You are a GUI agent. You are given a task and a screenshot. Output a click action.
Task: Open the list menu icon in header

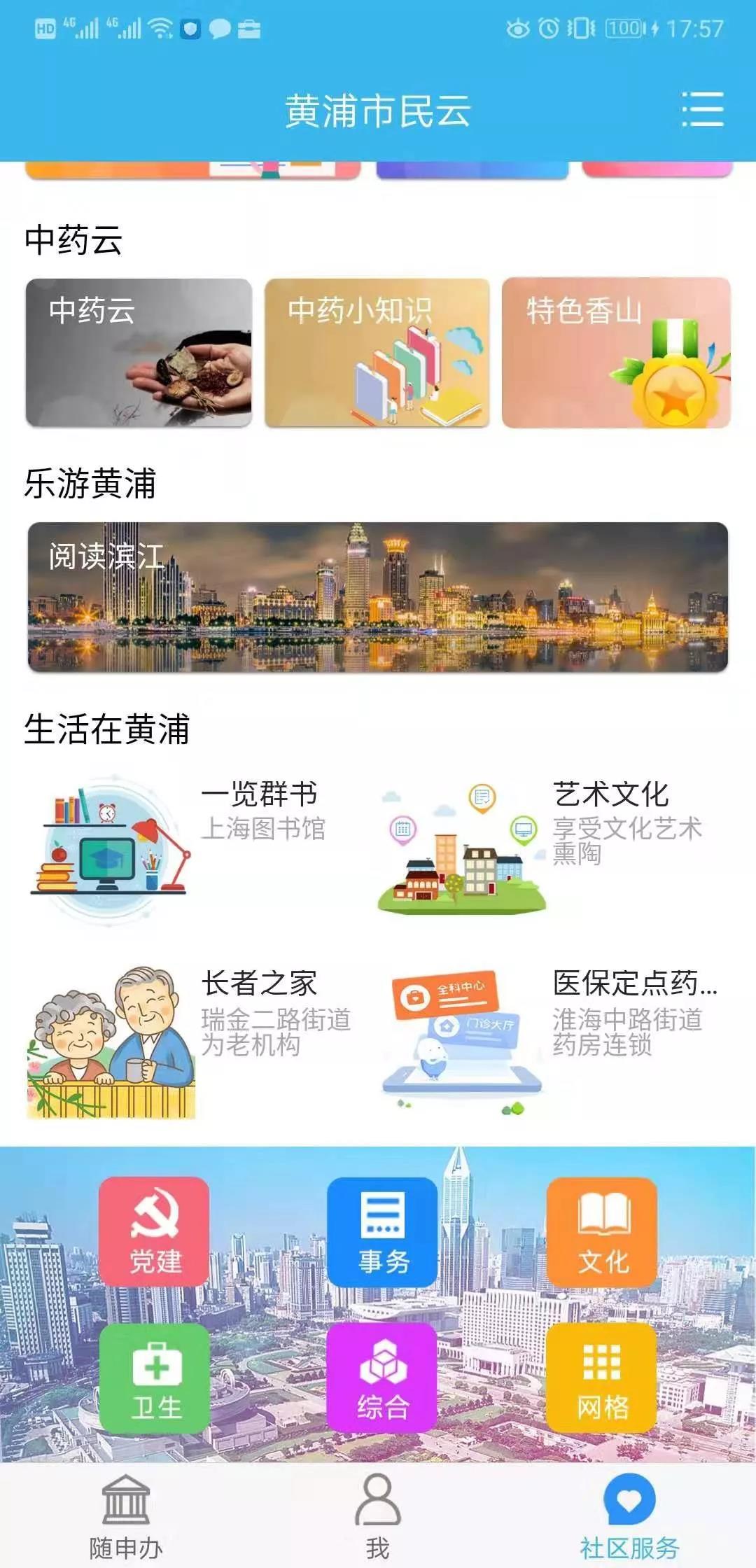pyautogui.click(x=703, y=109)
